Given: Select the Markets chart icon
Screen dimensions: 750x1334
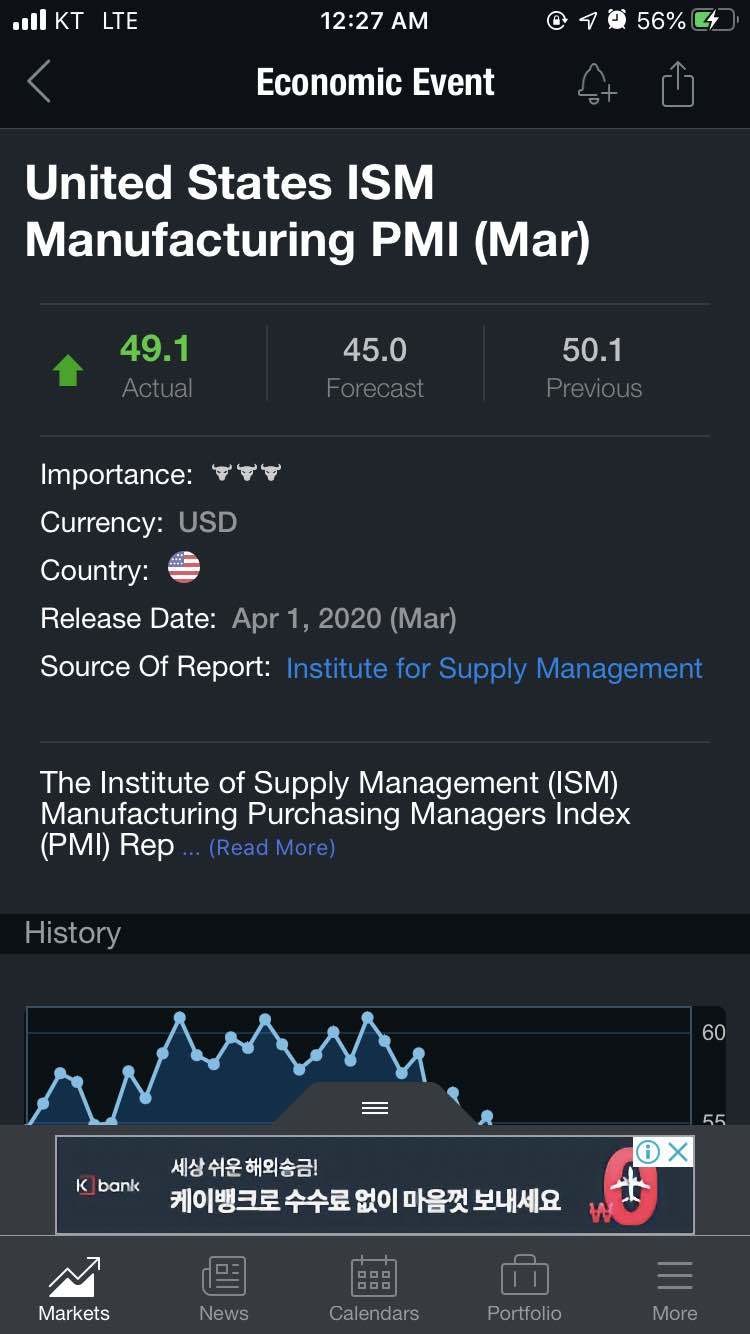Looking at the screenshot, I should pyautogui.click(x=74, y=1275).
